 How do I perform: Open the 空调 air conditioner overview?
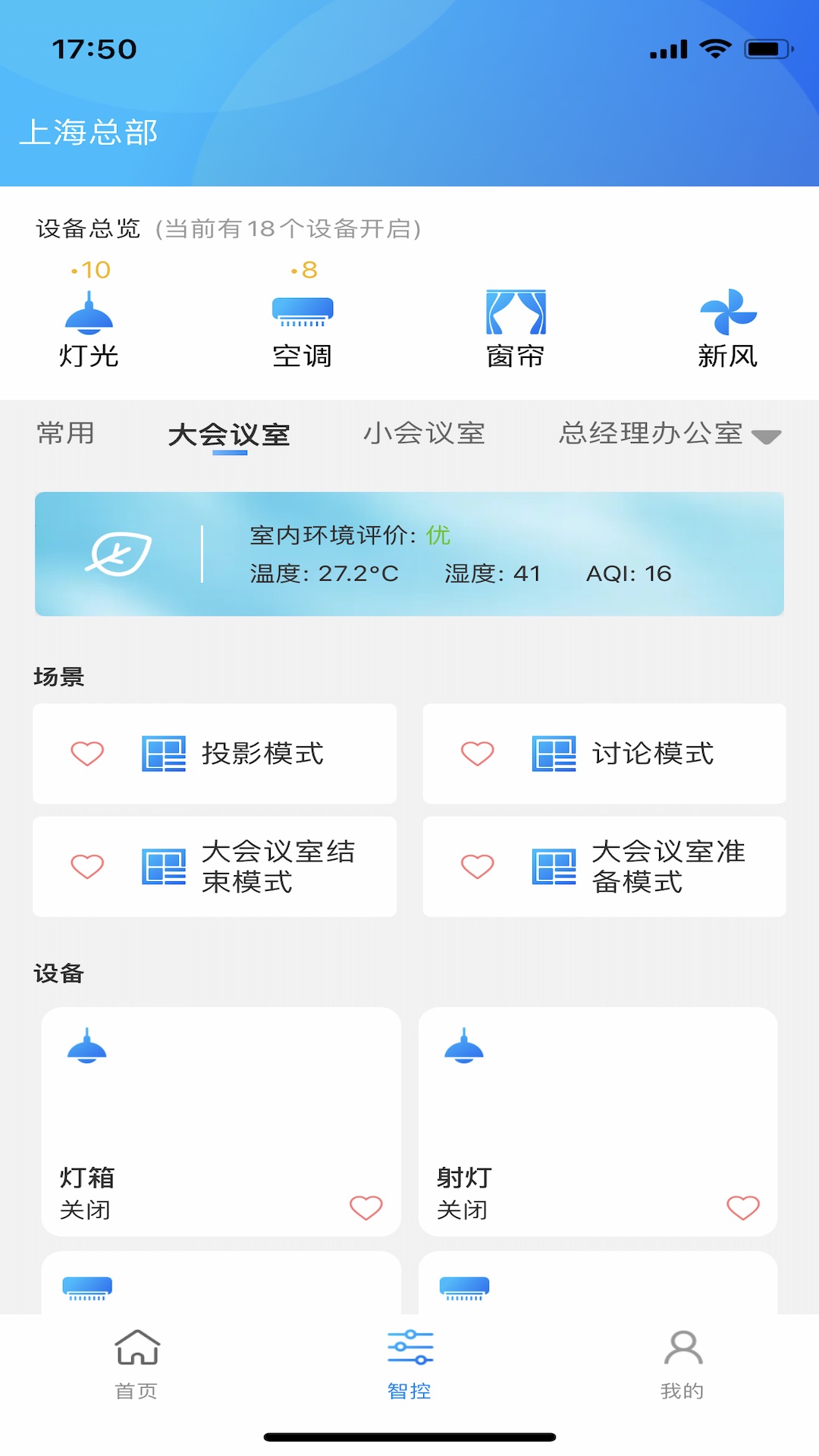(303, 328)
